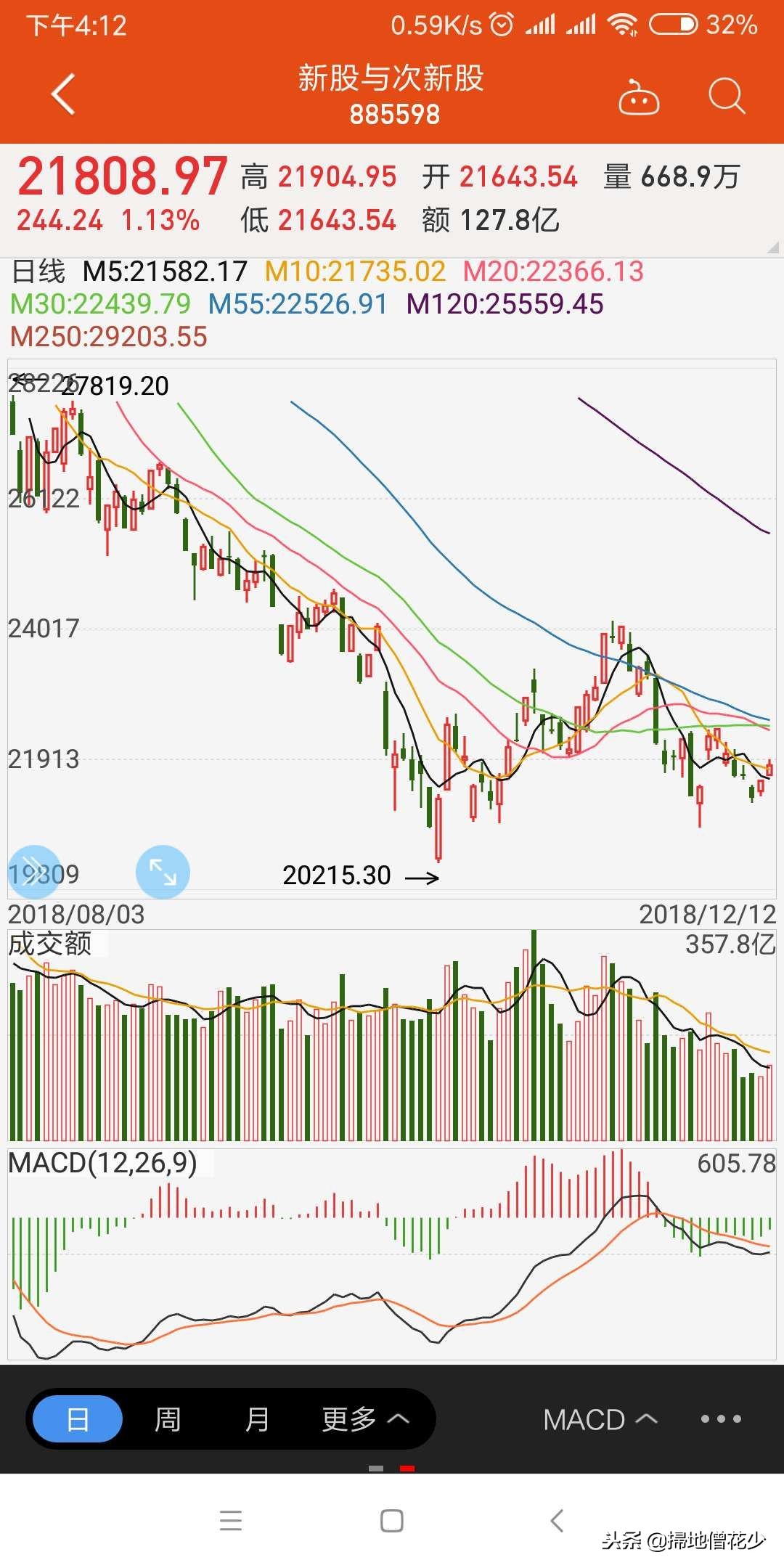
Task: Go back using the top-left arrow
Action: coord(64,94)
